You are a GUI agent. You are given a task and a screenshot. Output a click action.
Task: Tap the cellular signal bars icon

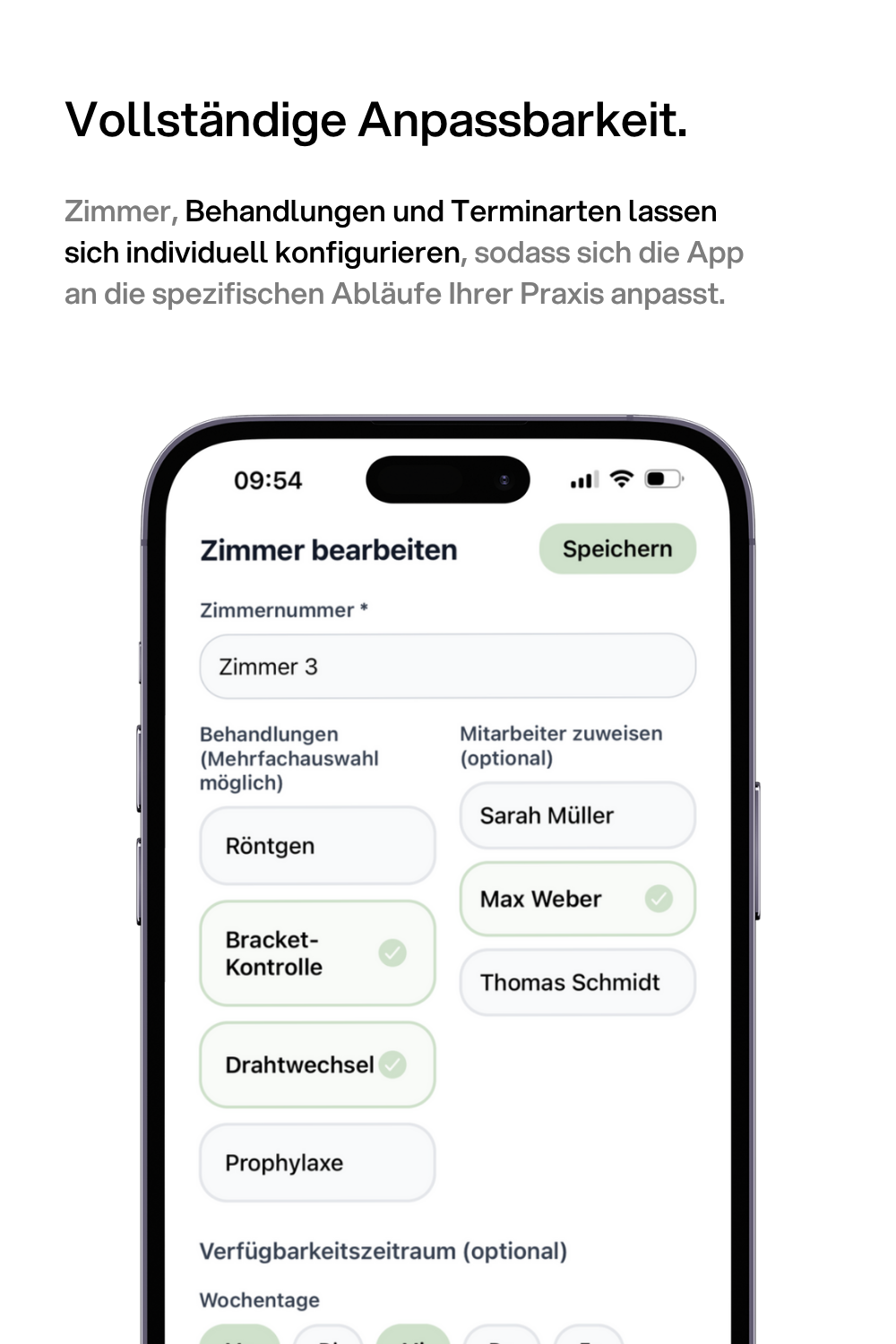583,478
